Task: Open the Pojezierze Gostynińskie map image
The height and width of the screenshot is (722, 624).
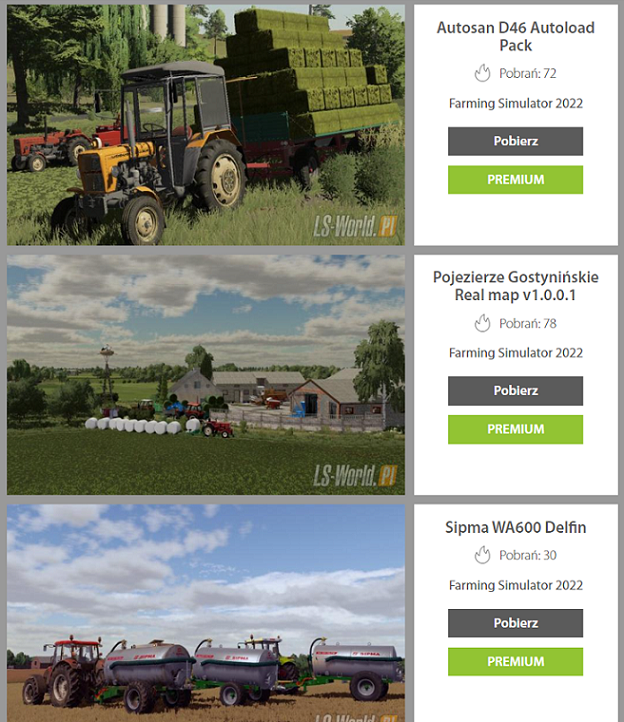Action: click(x=206, y=375)
